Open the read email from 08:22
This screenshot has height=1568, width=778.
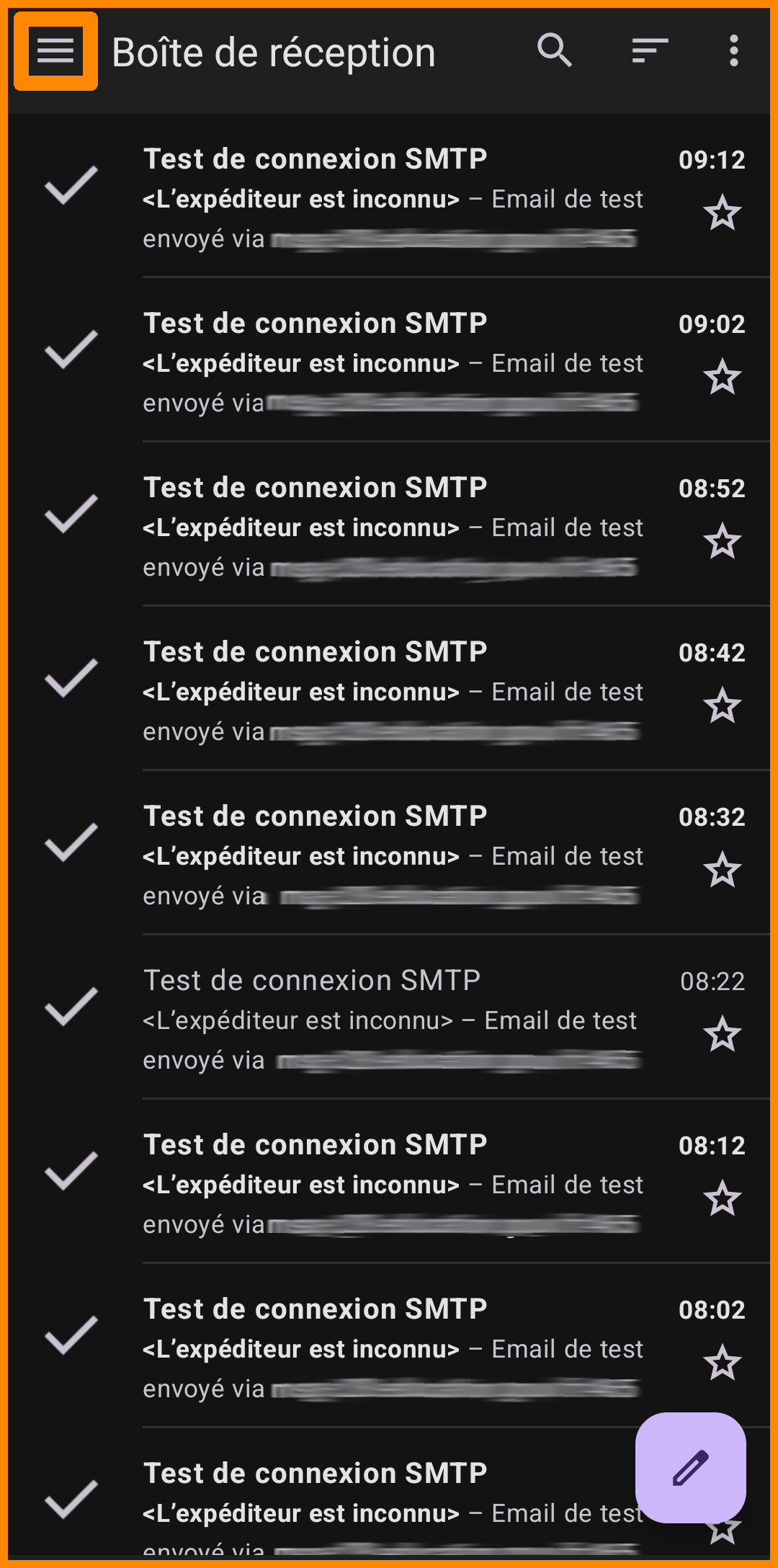pyautogui.click(x=393, y=1019)
